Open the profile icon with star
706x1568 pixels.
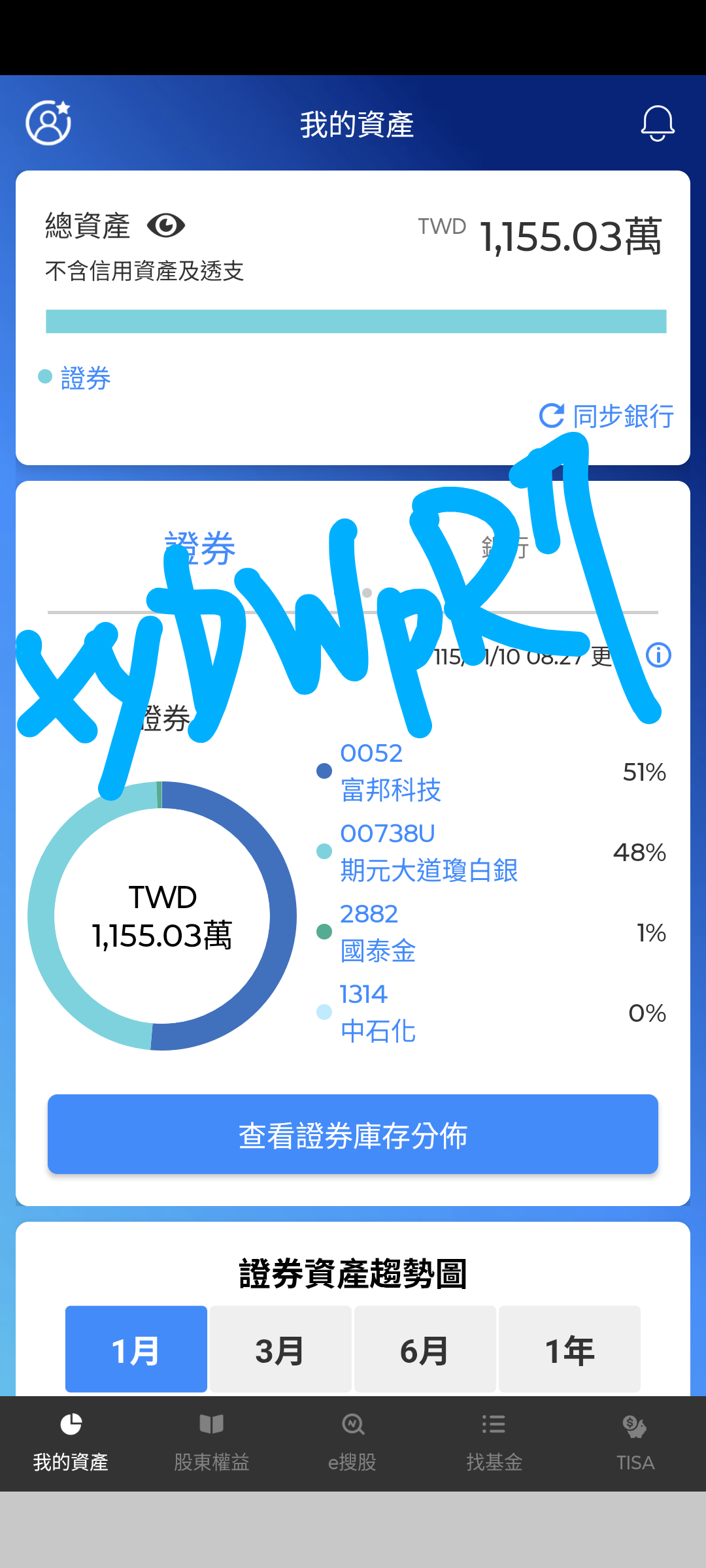coord(48,123)
